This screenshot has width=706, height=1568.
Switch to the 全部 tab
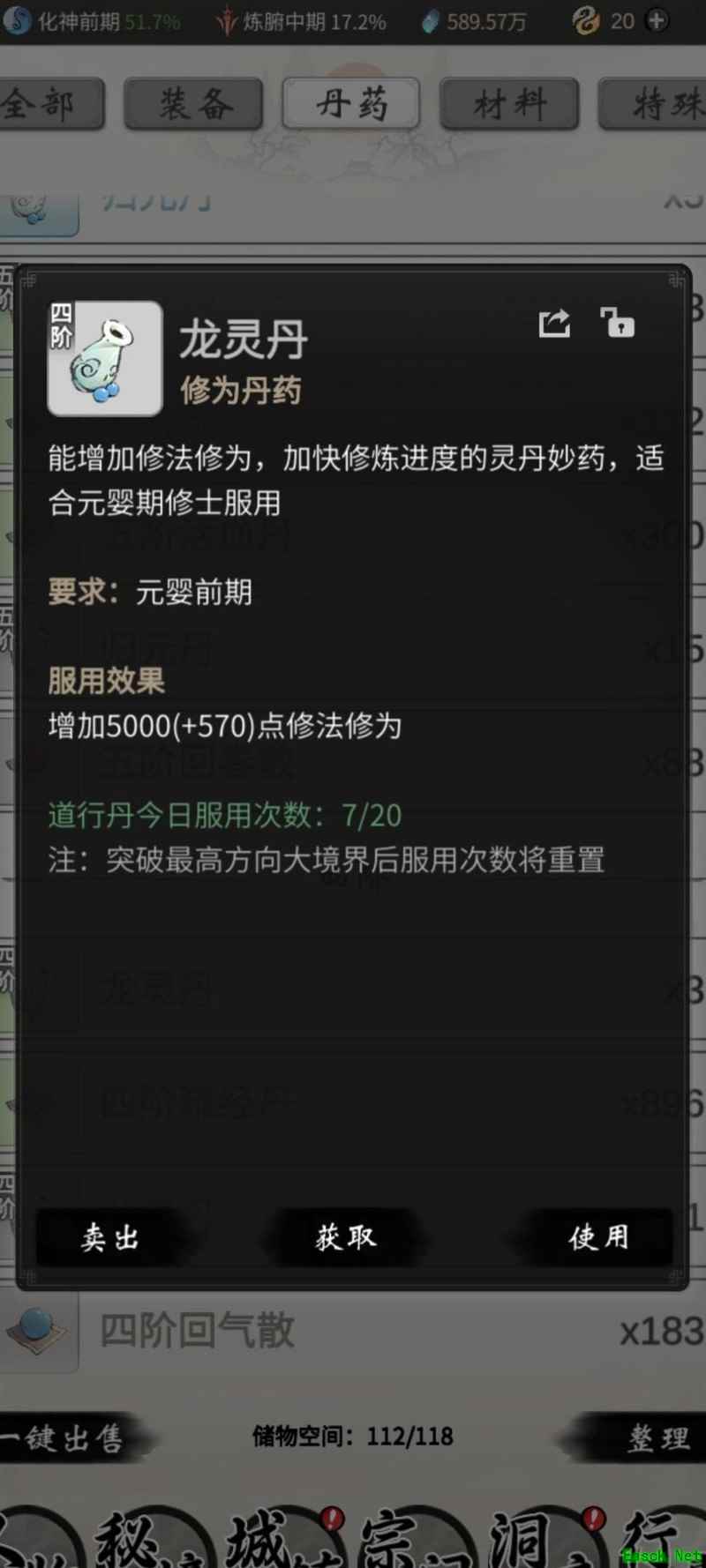(44, 104)
